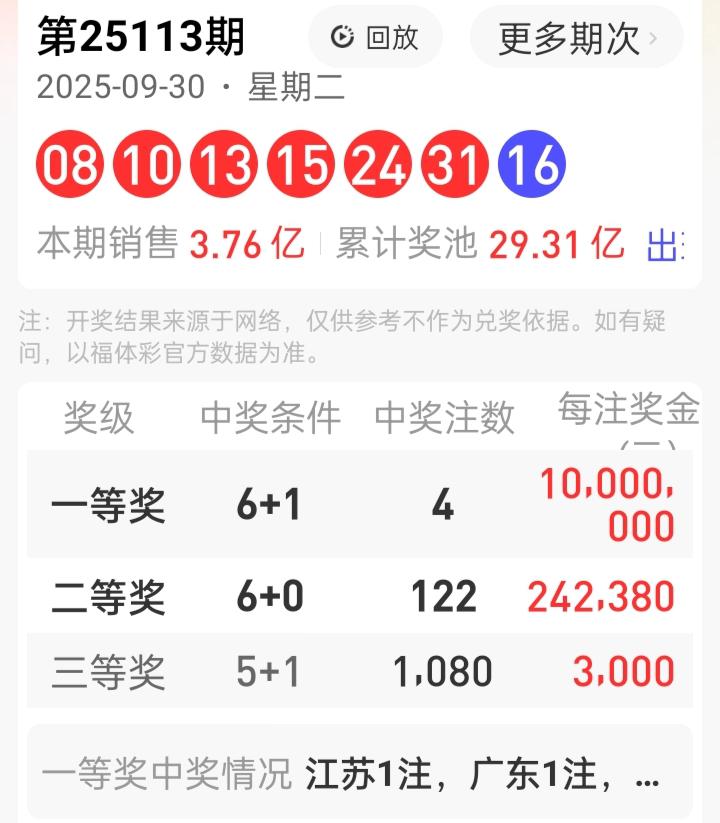The width and height of the screenshot is (720, 823).
Task: Expand the 一等奖中奖情况 winners row
Action: [x=360, y=773]
